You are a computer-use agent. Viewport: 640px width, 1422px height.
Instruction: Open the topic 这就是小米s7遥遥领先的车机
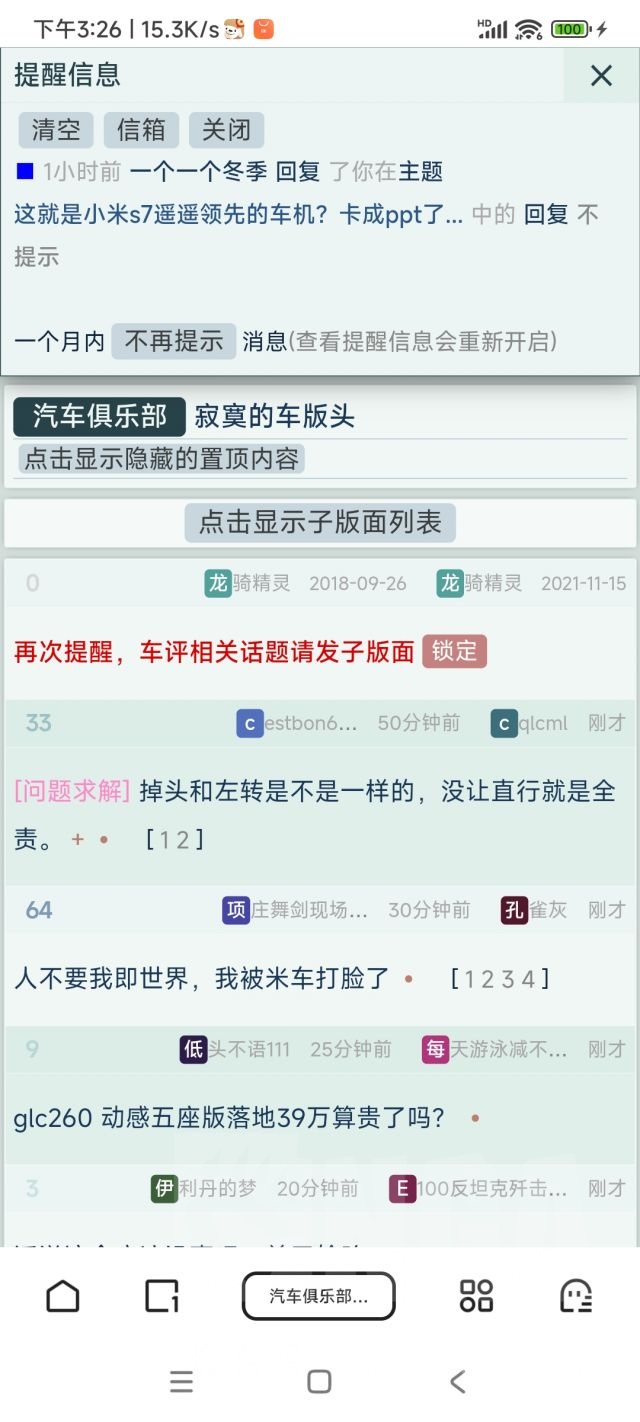(238, 214)
